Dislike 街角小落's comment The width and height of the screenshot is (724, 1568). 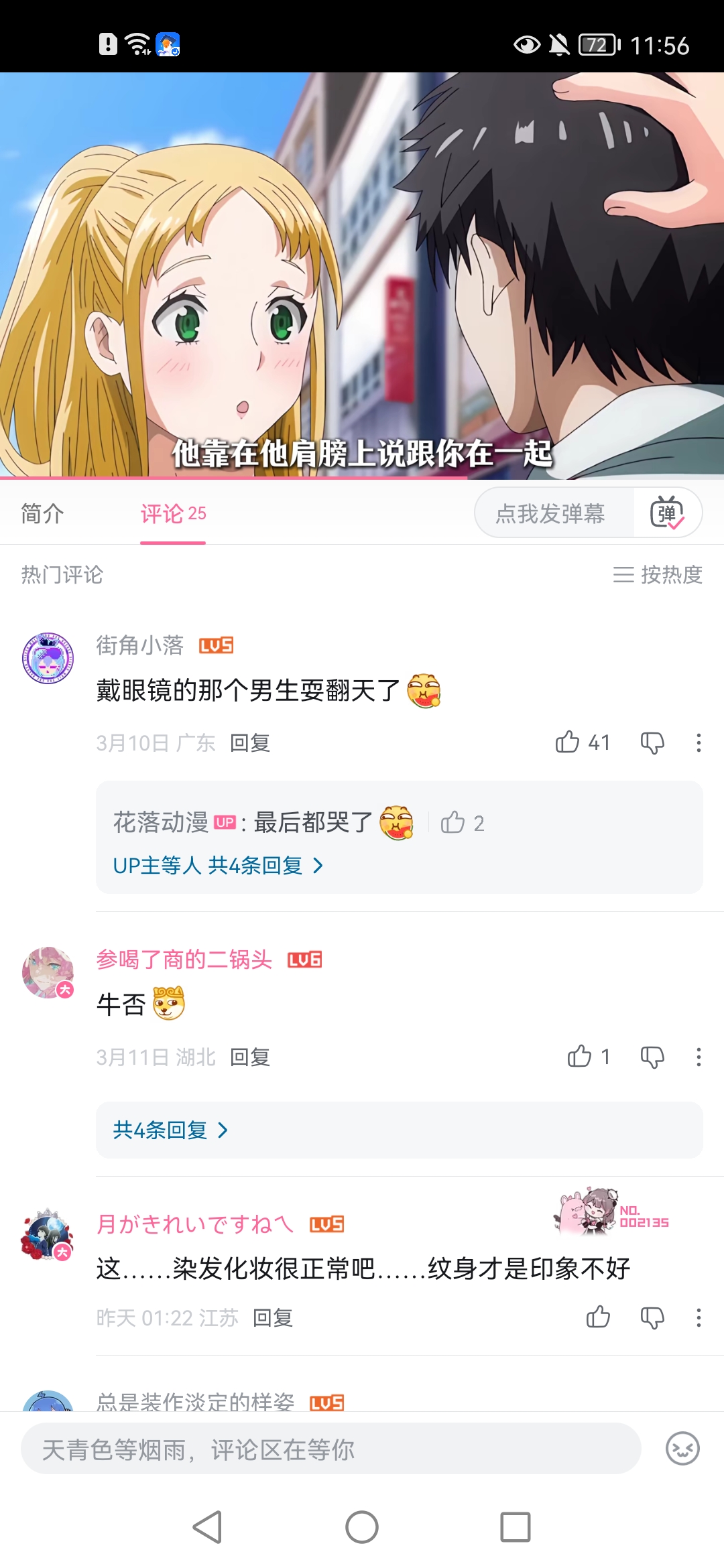click(652, 742)
